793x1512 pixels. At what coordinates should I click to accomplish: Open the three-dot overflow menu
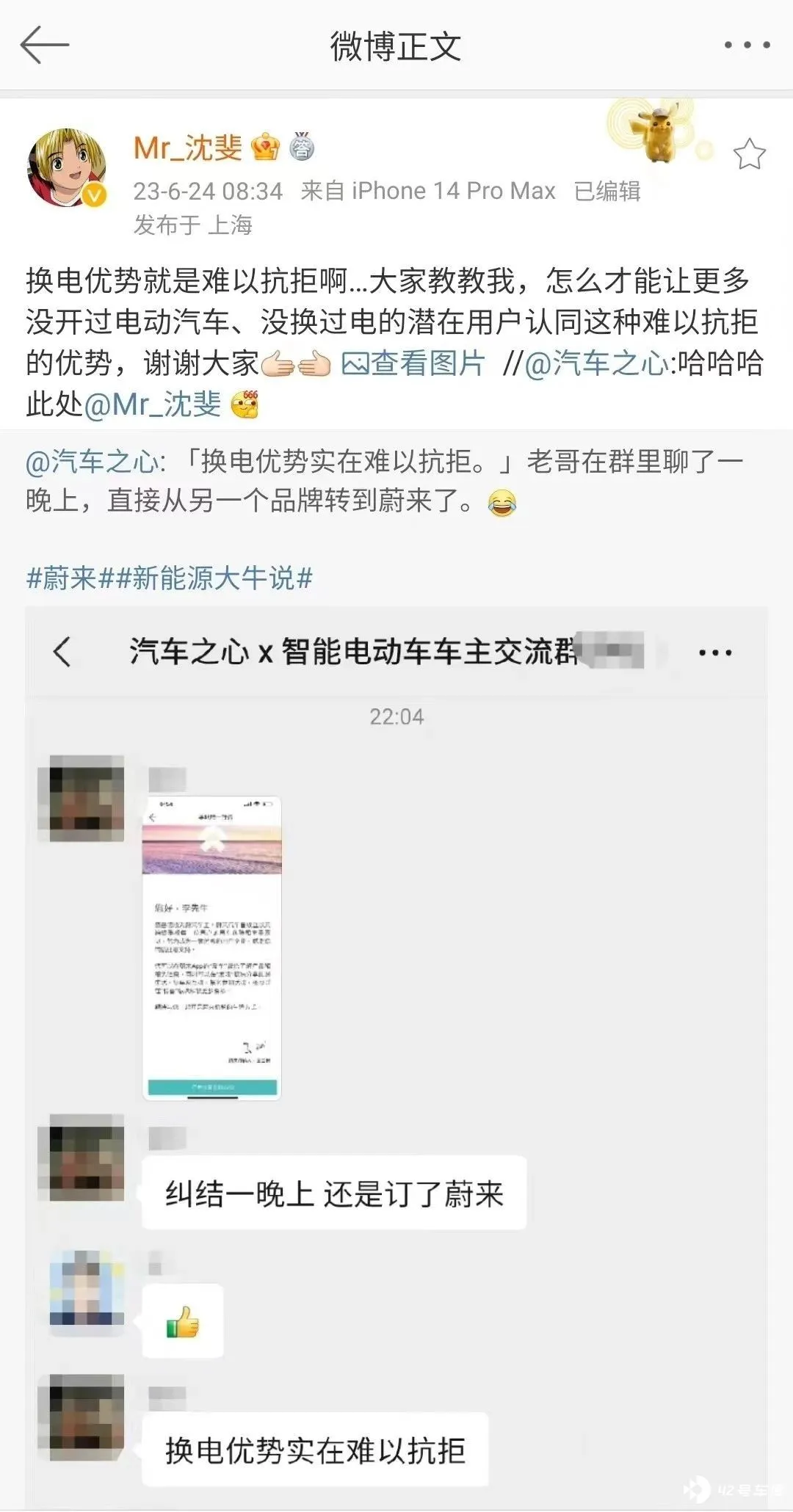(x=747, y=46)
